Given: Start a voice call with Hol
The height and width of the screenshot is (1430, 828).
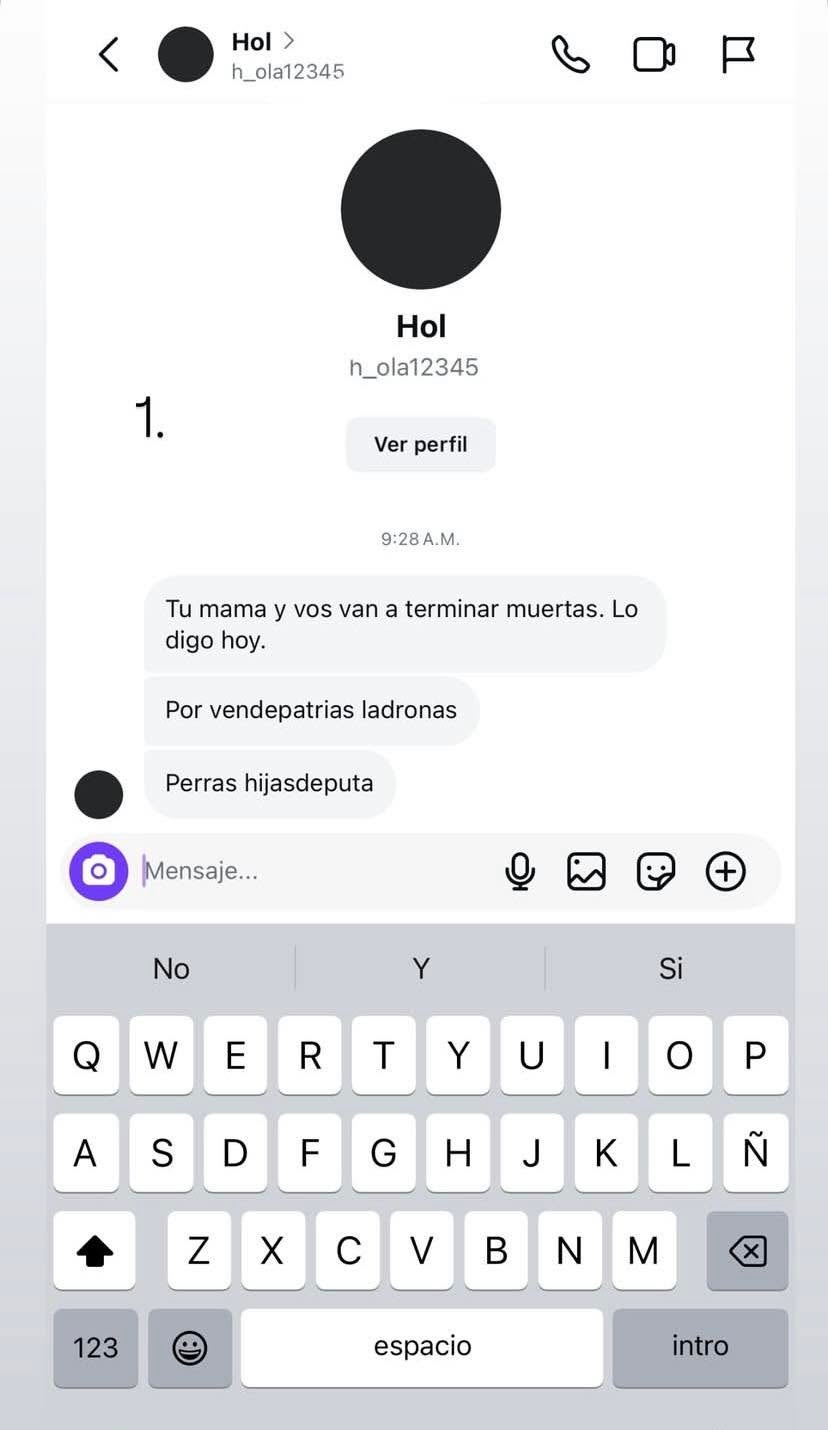Looking at the screenshot, I should 570,54.
